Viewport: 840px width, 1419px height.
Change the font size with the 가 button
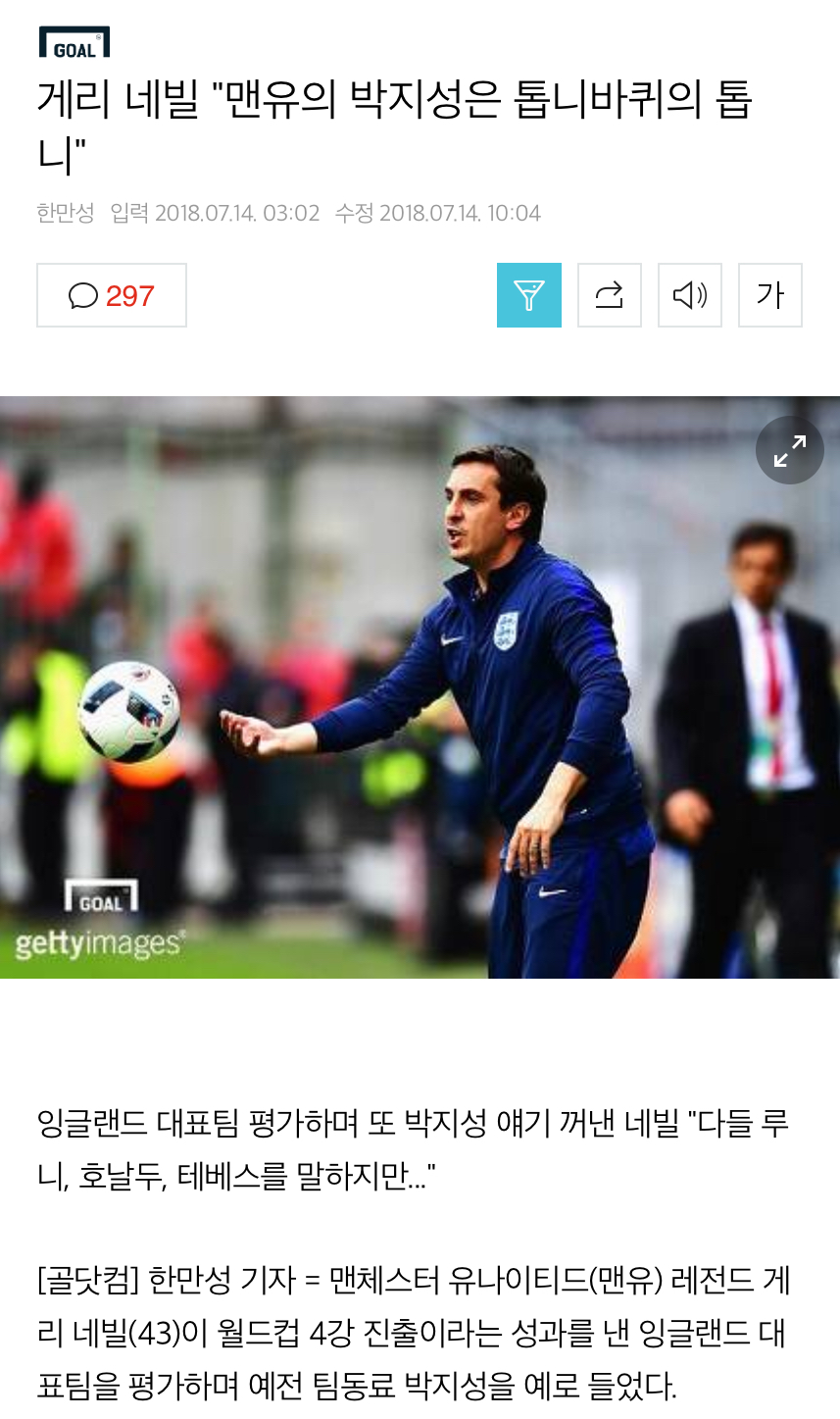pyautogui.click(x=770, y=295)
